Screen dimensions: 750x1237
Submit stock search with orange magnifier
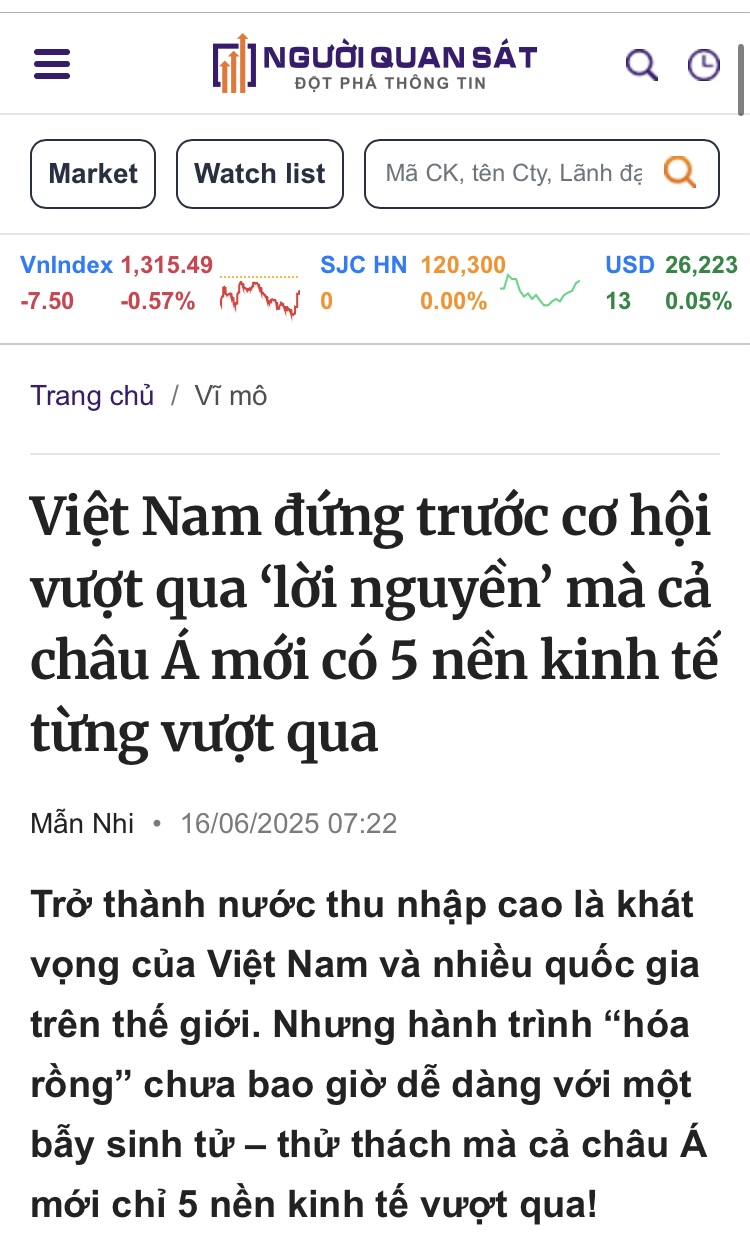click(680, 173)
